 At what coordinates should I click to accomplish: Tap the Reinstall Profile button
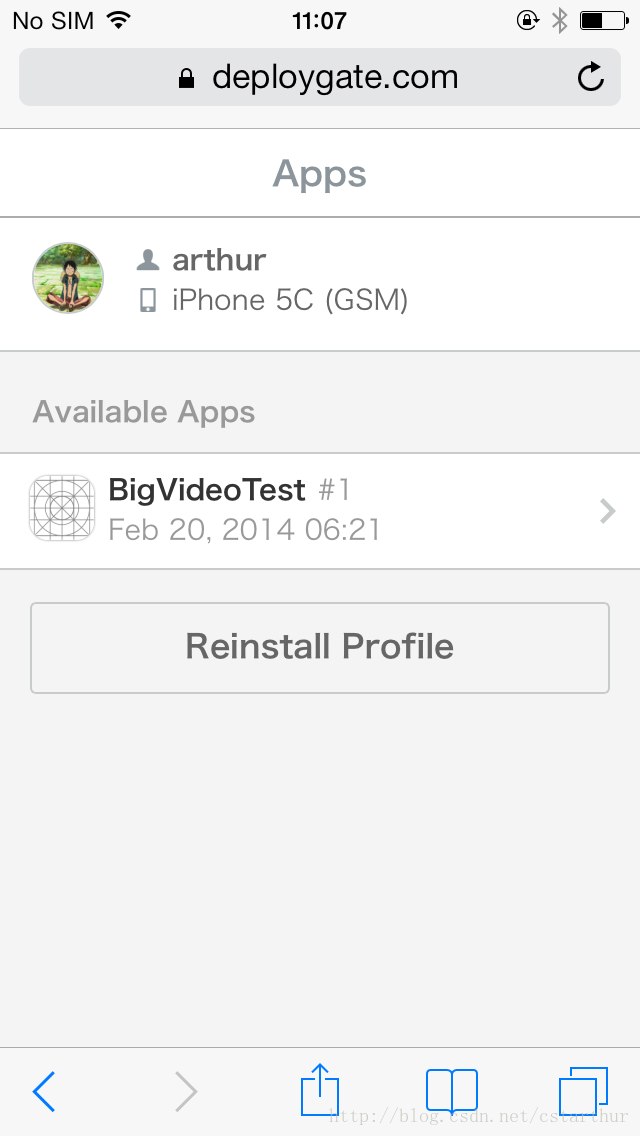[x=320, y=648]
